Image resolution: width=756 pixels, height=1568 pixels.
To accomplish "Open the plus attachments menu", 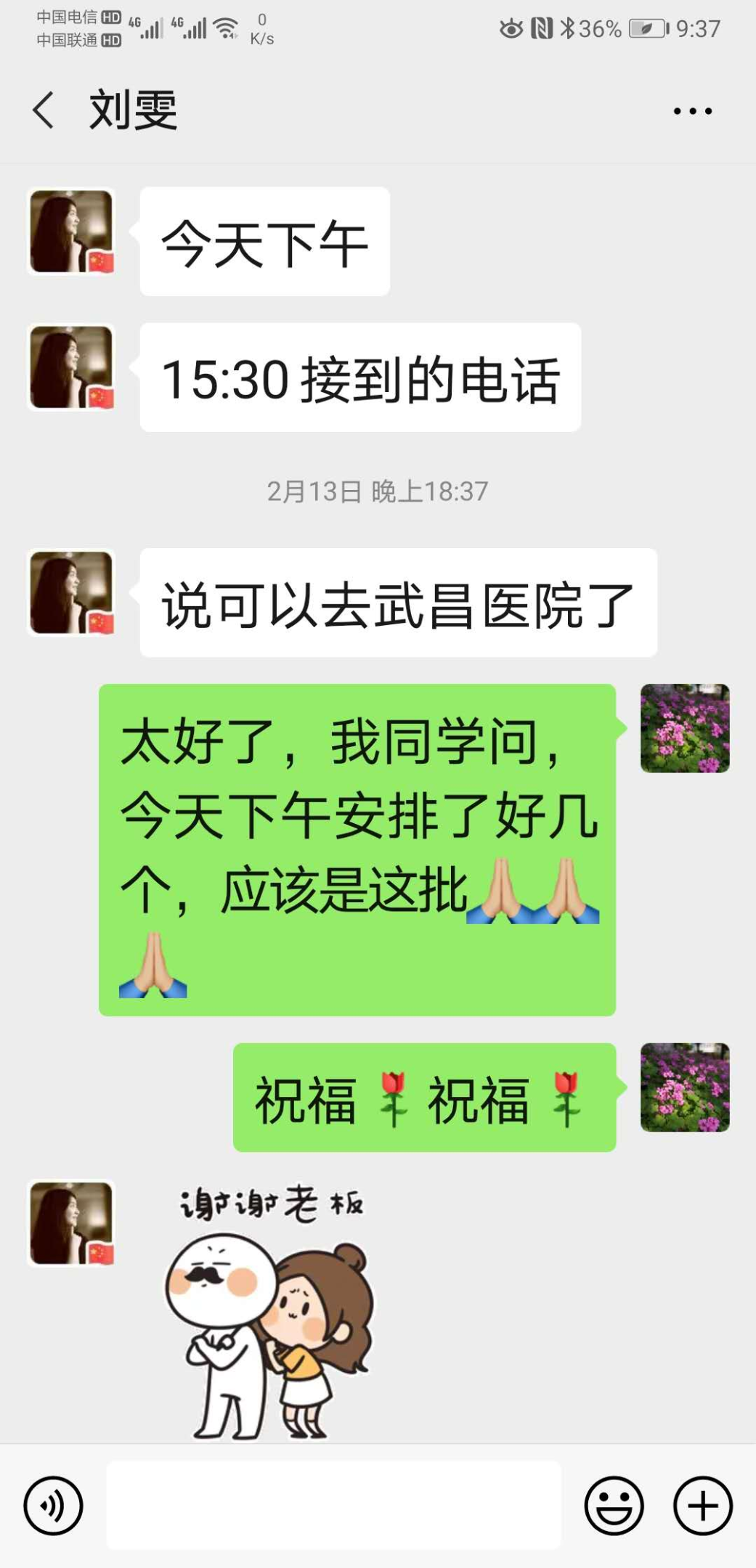I will pyautogui.click(x=702, y=1506).
